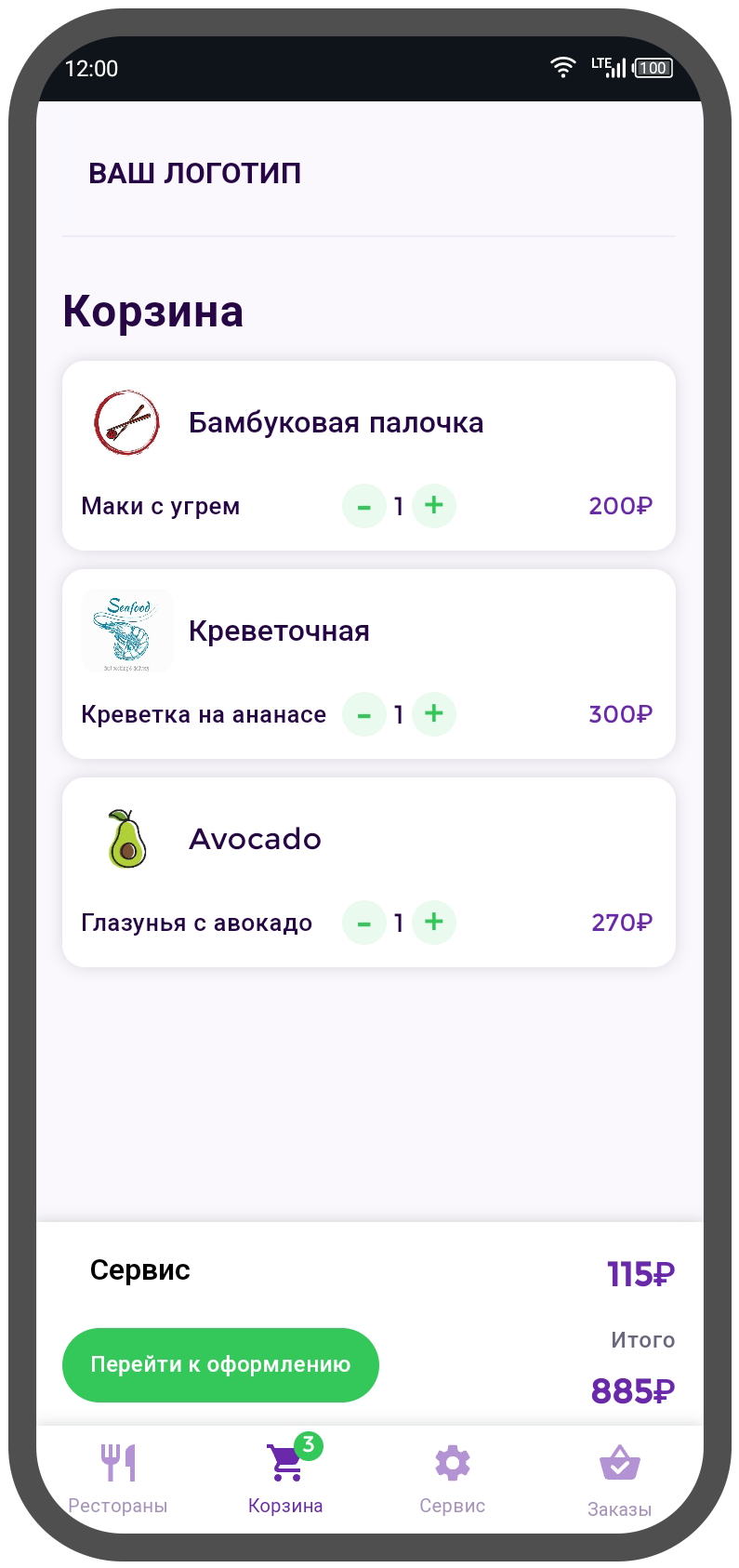Click the 300₽ price of Креветка на ананасе
The height and width of the screenshot is (1568, 739).
(619, 714)
